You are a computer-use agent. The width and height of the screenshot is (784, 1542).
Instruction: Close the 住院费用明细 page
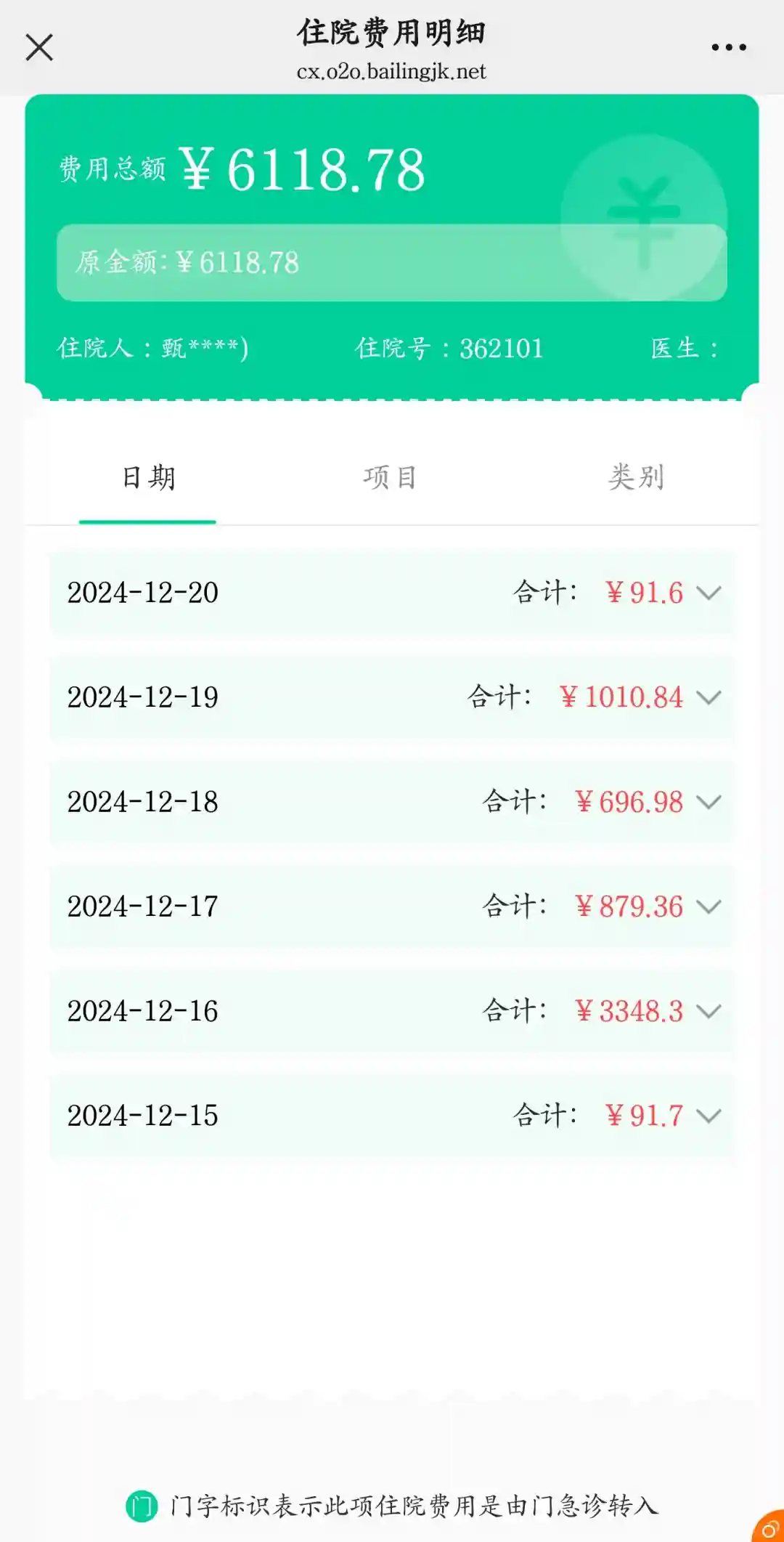39,48
